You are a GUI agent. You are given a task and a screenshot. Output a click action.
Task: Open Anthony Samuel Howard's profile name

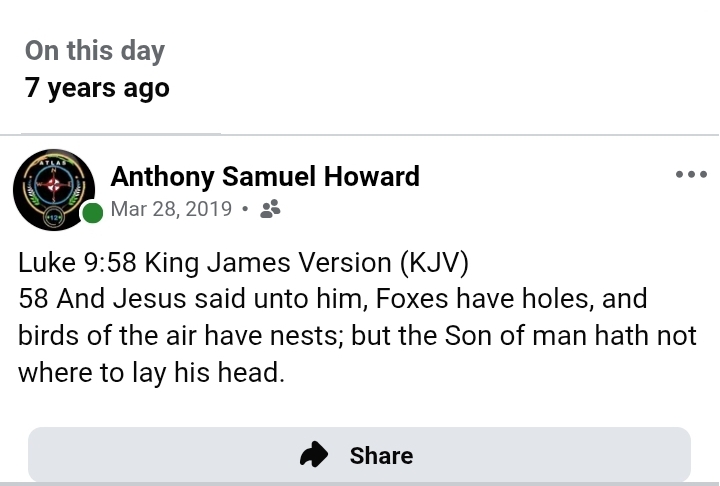(265, 177)
